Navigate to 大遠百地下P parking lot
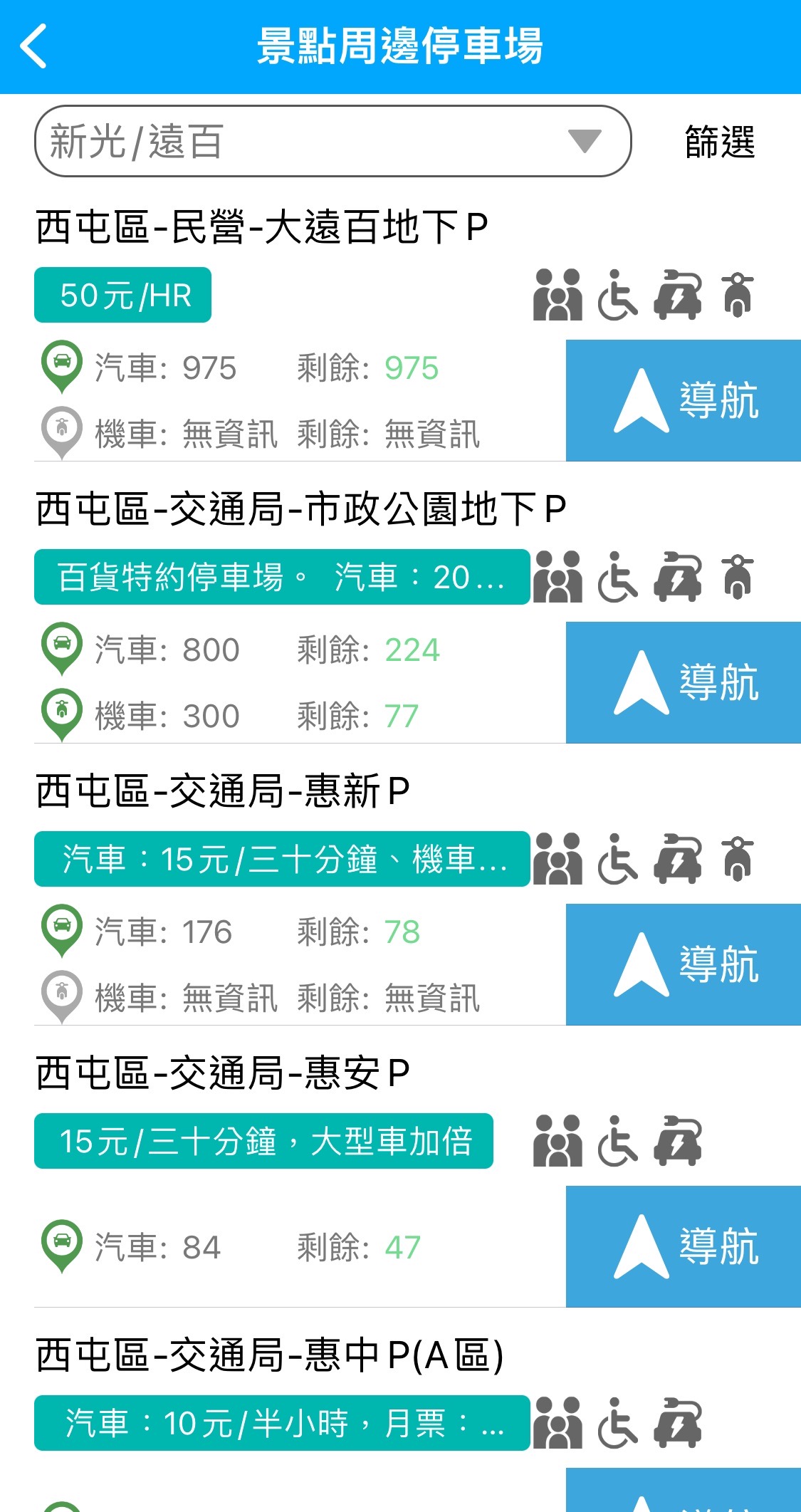Viewport: 801px width, 1512px height. [684, 400]
